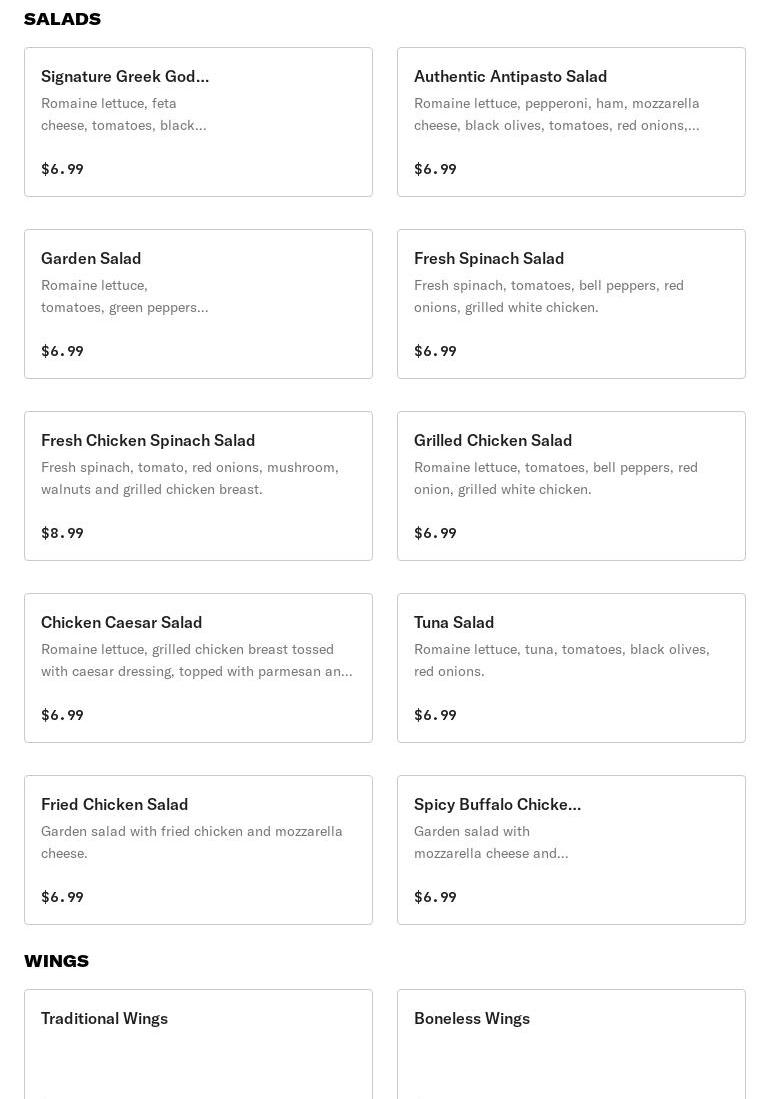Open the Fried Chicken Salad item
The width and height of the screenshot is (770, 1099).
point(198,850)
